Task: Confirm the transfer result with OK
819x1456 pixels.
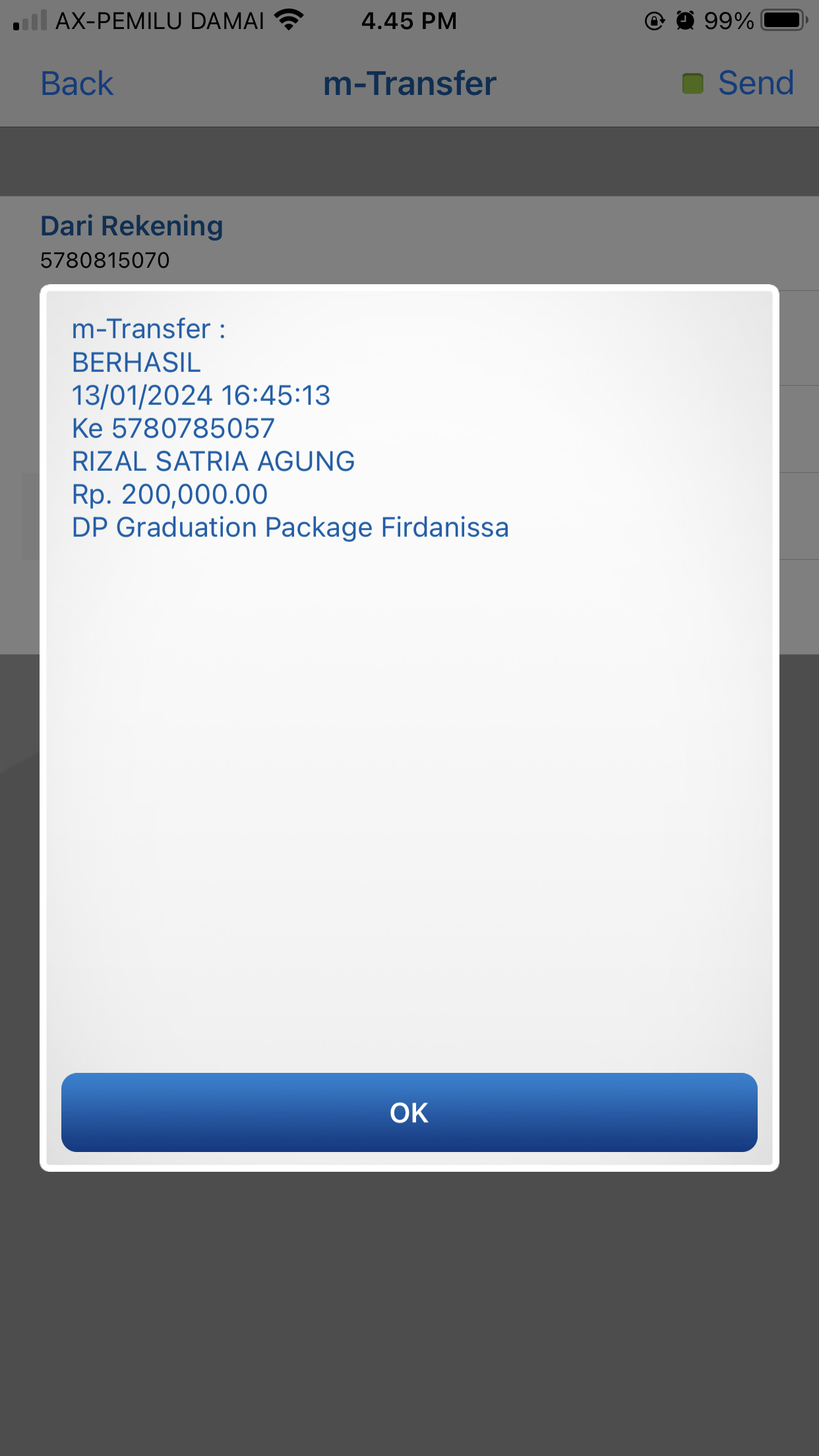Action: [x=409, y=1112]
